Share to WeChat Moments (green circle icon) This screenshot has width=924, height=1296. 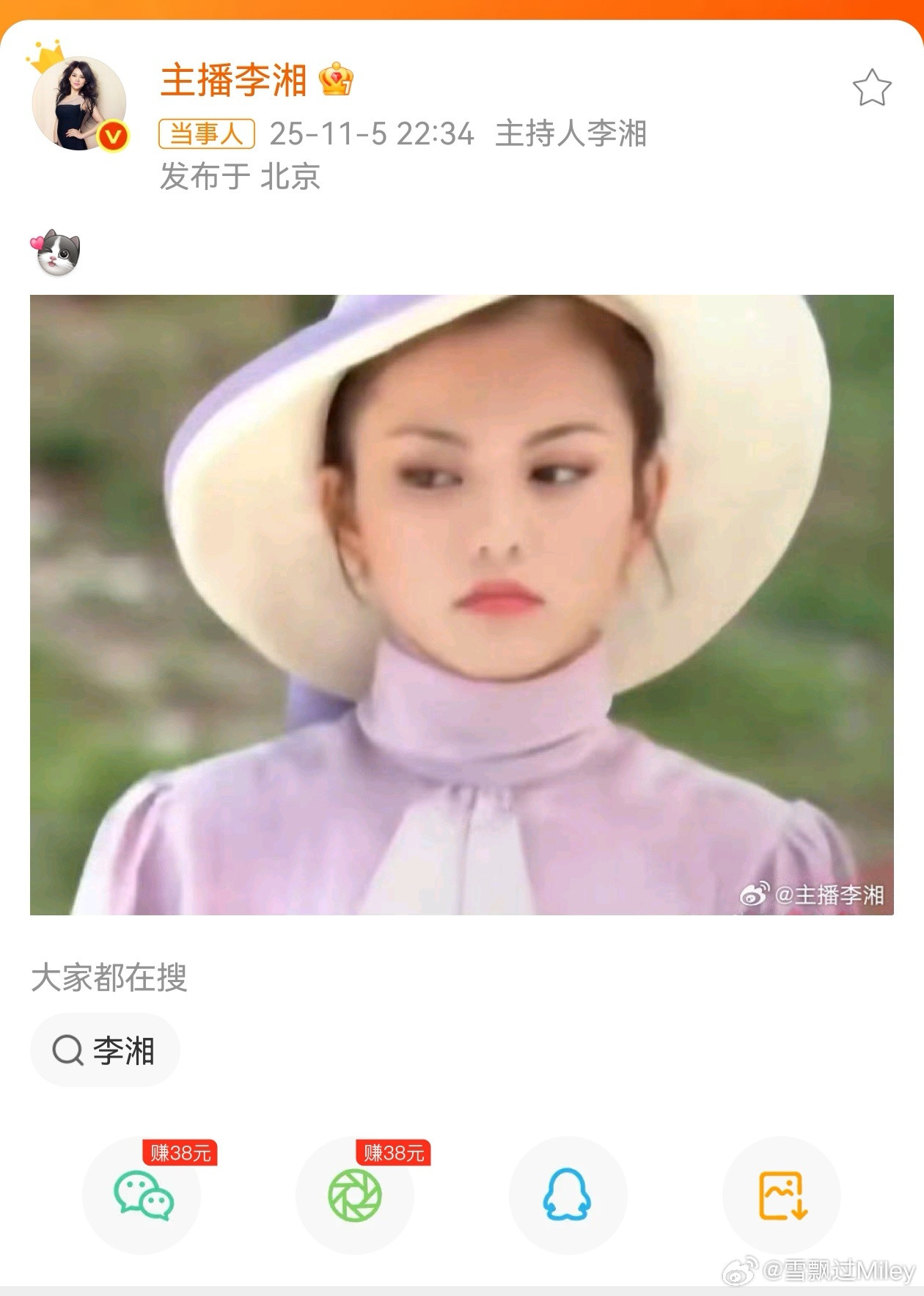click(356, 1196)
